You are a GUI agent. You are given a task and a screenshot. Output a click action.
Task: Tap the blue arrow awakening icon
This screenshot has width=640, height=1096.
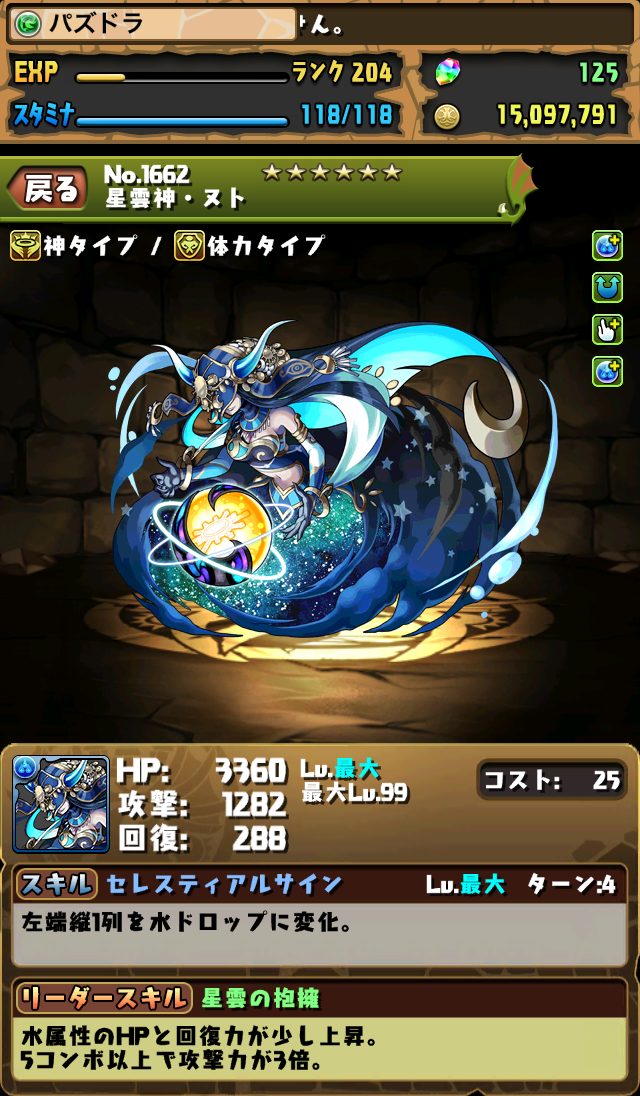607,288
